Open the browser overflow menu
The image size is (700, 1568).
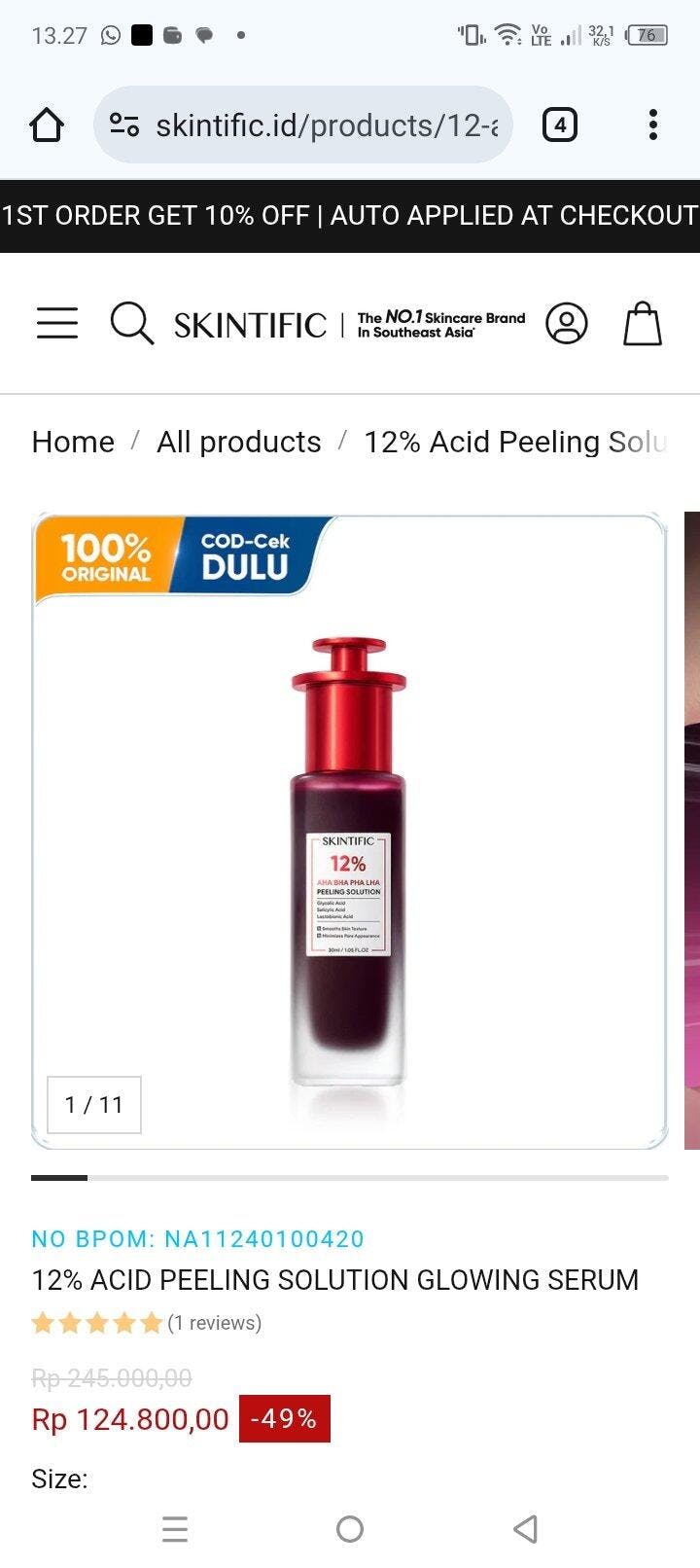[652, 125]
